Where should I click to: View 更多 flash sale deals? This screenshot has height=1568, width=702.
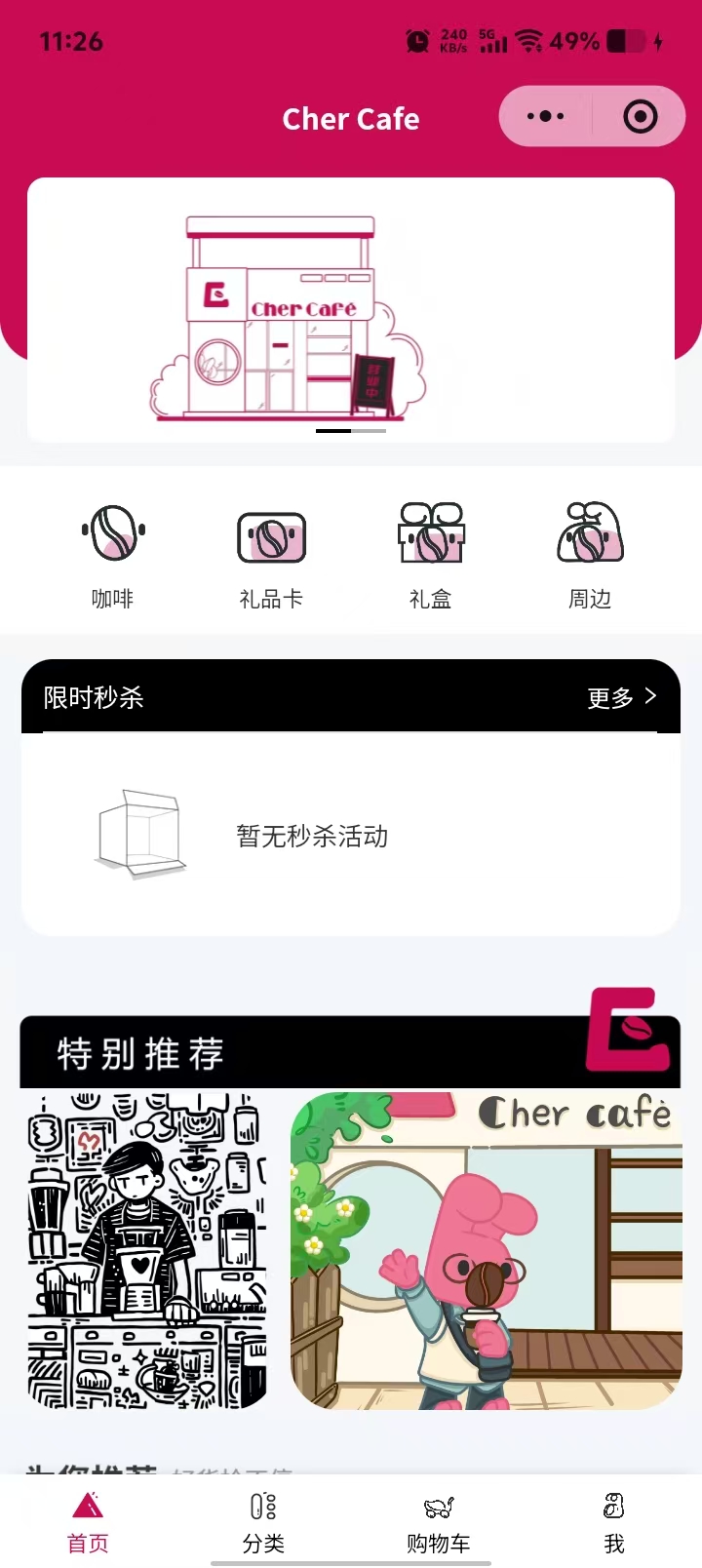(x=621, y=697)
